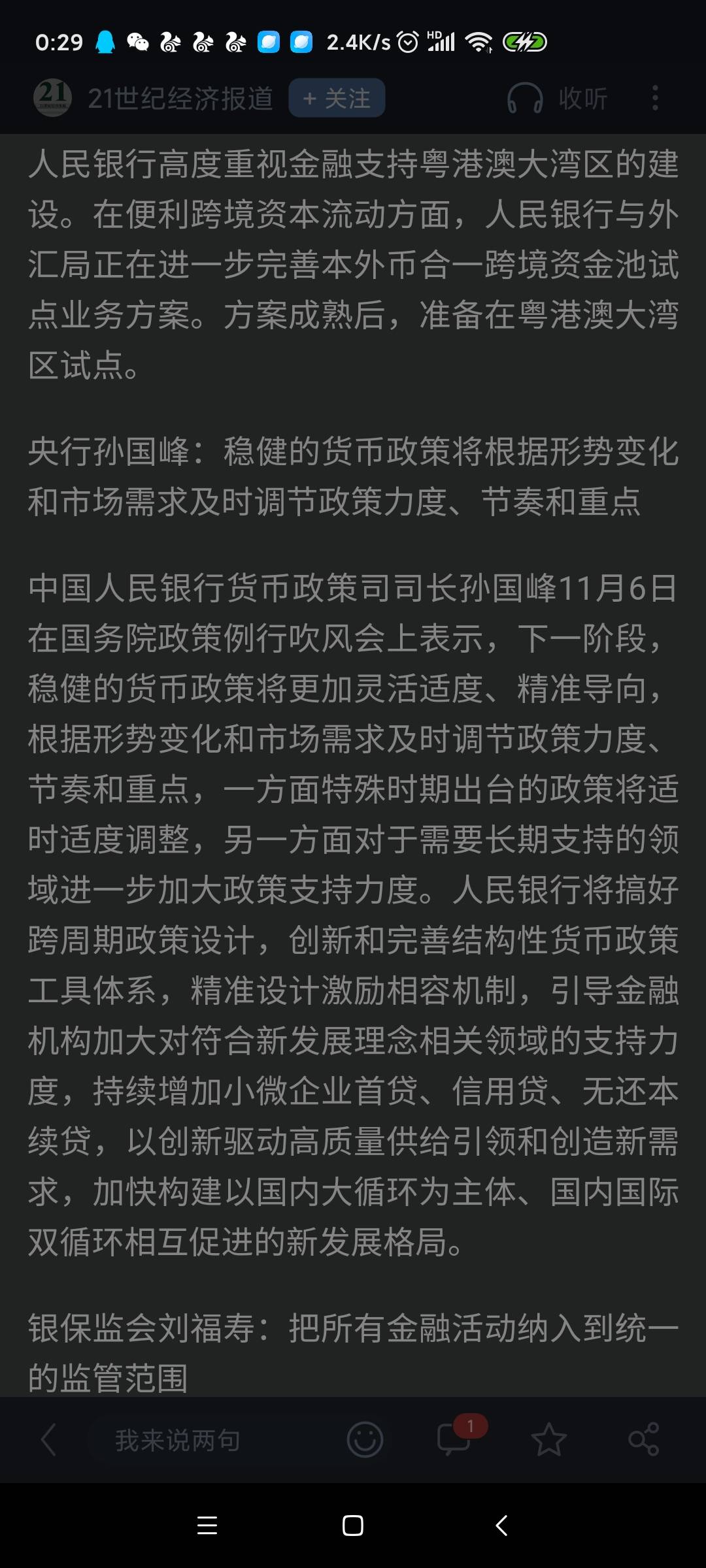This screenshot has width=706, height=1568.
Task: Bookmark this article with the star
Action: (548, 1439)
